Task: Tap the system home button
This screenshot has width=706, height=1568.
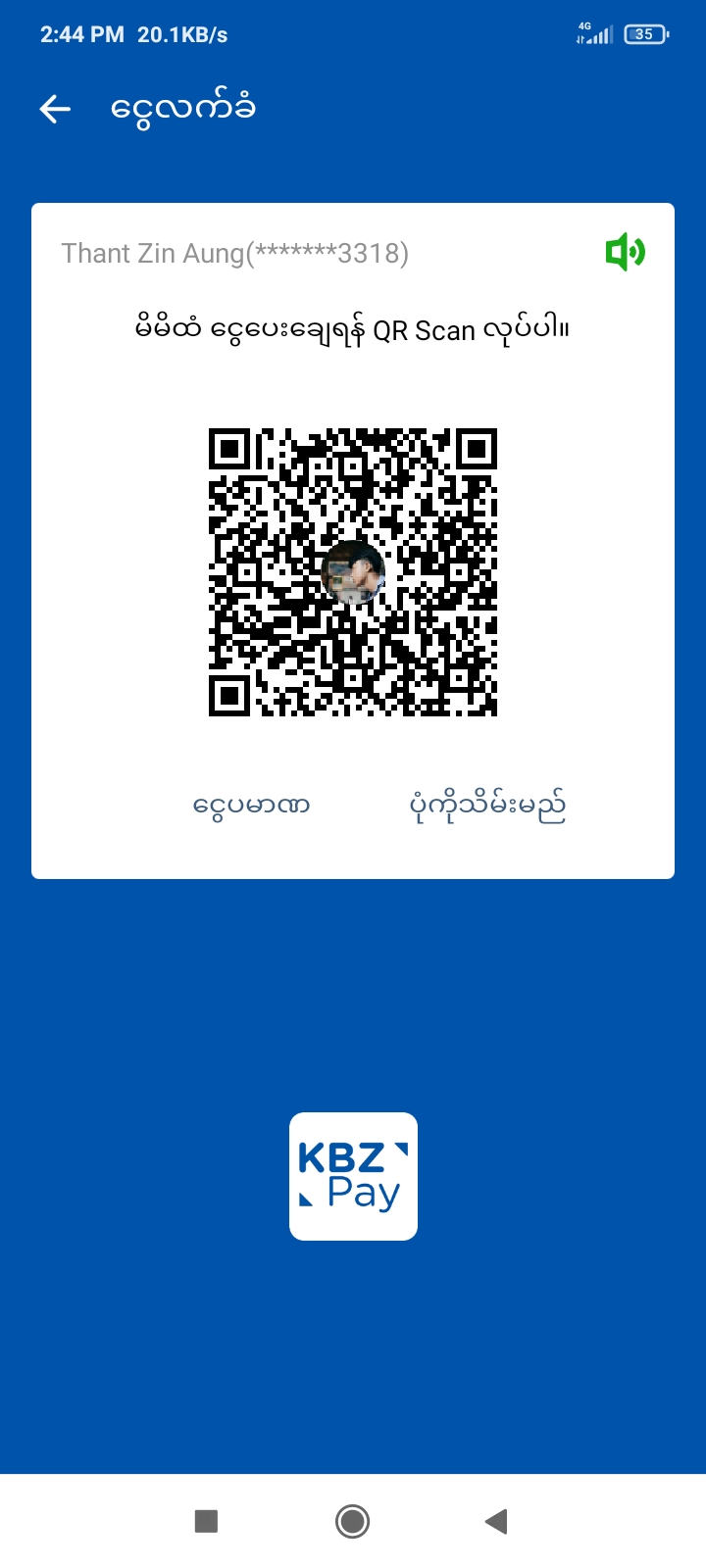Action: coord(352,1521)
